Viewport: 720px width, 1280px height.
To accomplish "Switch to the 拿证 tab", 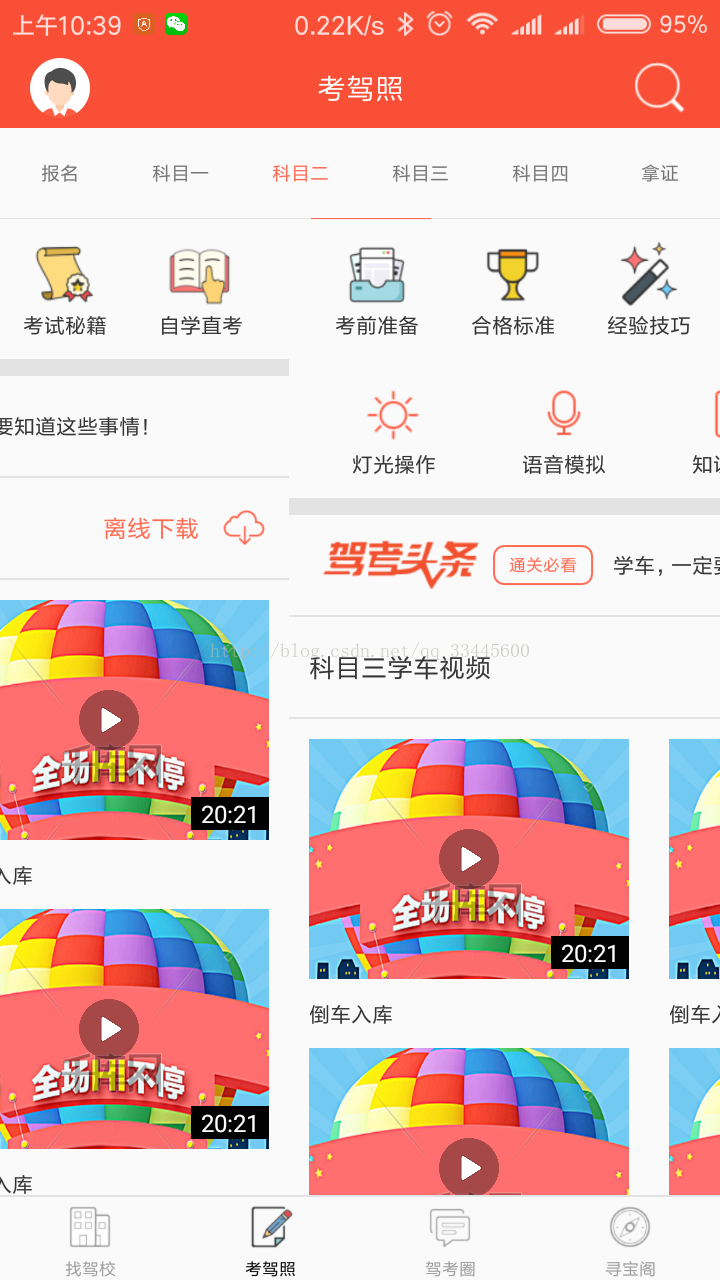I will (659, 173).
